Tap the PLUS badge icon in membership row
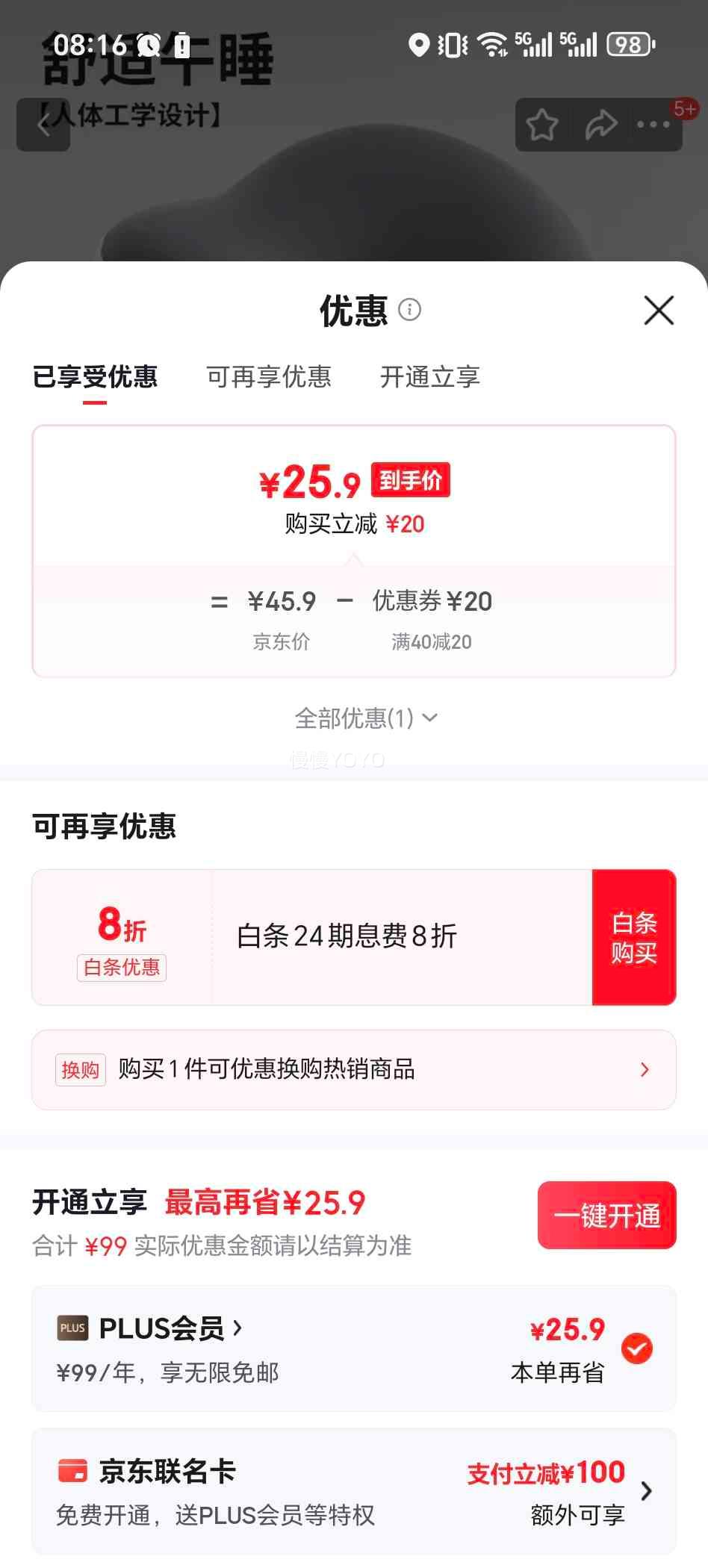The height and width of the screenshot is (1568, 708). pos(72,1329)
